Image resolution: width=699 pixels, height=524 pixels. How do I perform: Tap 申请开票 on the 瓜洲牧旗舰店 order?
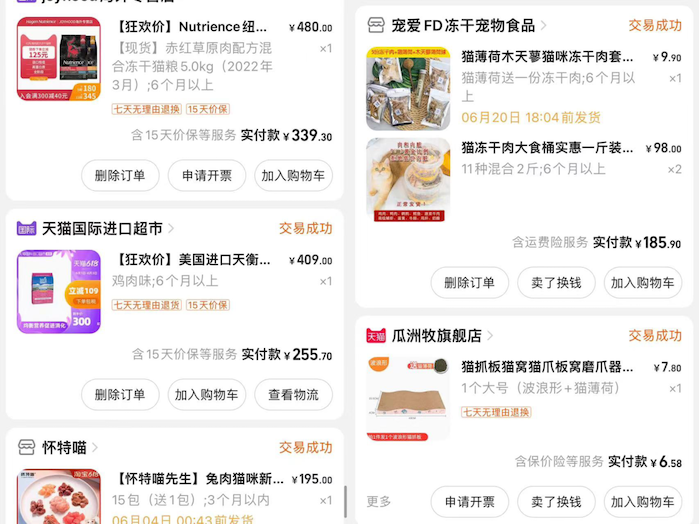pos(470,501)
